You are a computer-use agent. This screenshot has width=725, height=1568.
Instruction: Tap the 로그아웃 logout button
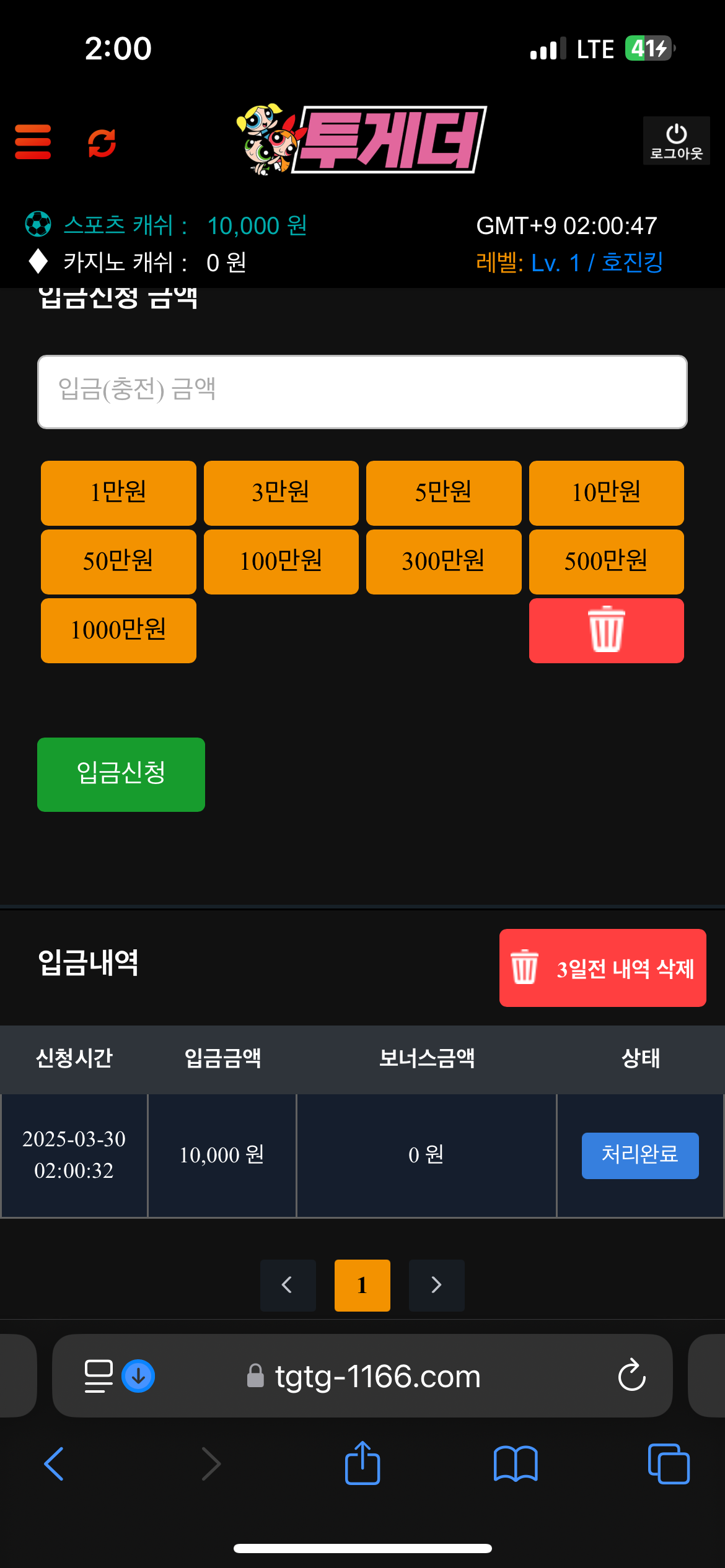676,141
